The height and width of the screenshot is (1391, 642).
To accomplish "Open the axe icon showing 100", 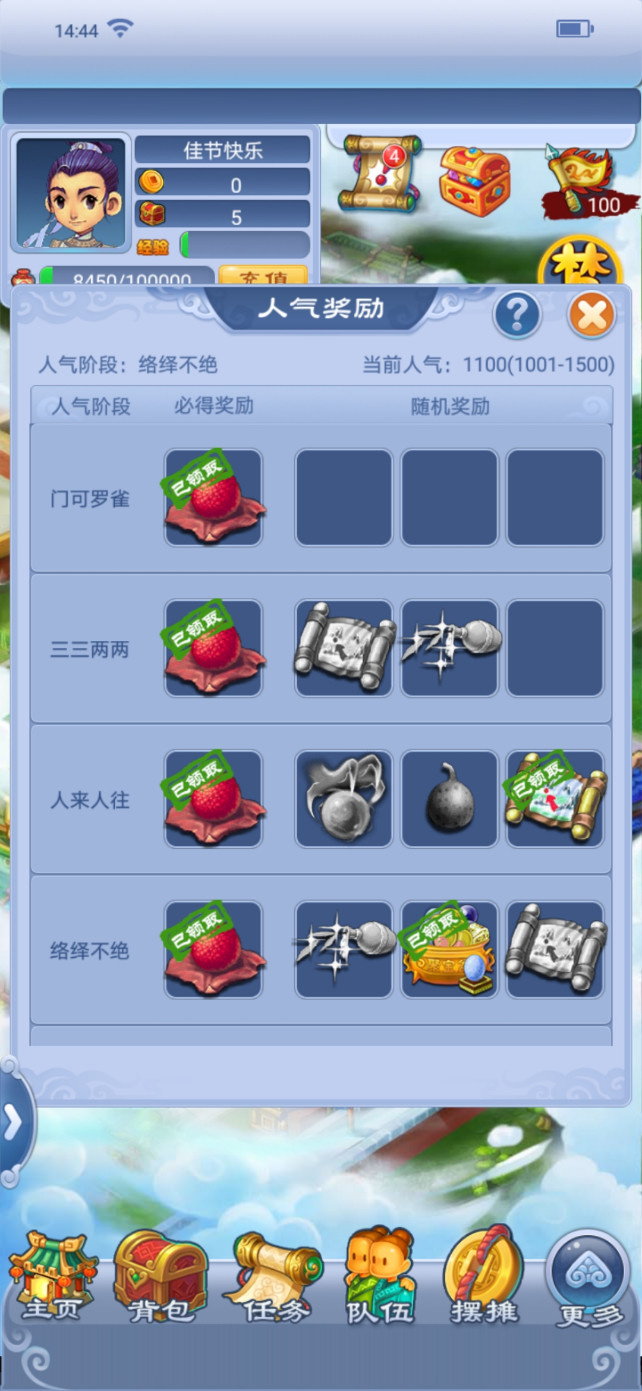I will (592, 180).
